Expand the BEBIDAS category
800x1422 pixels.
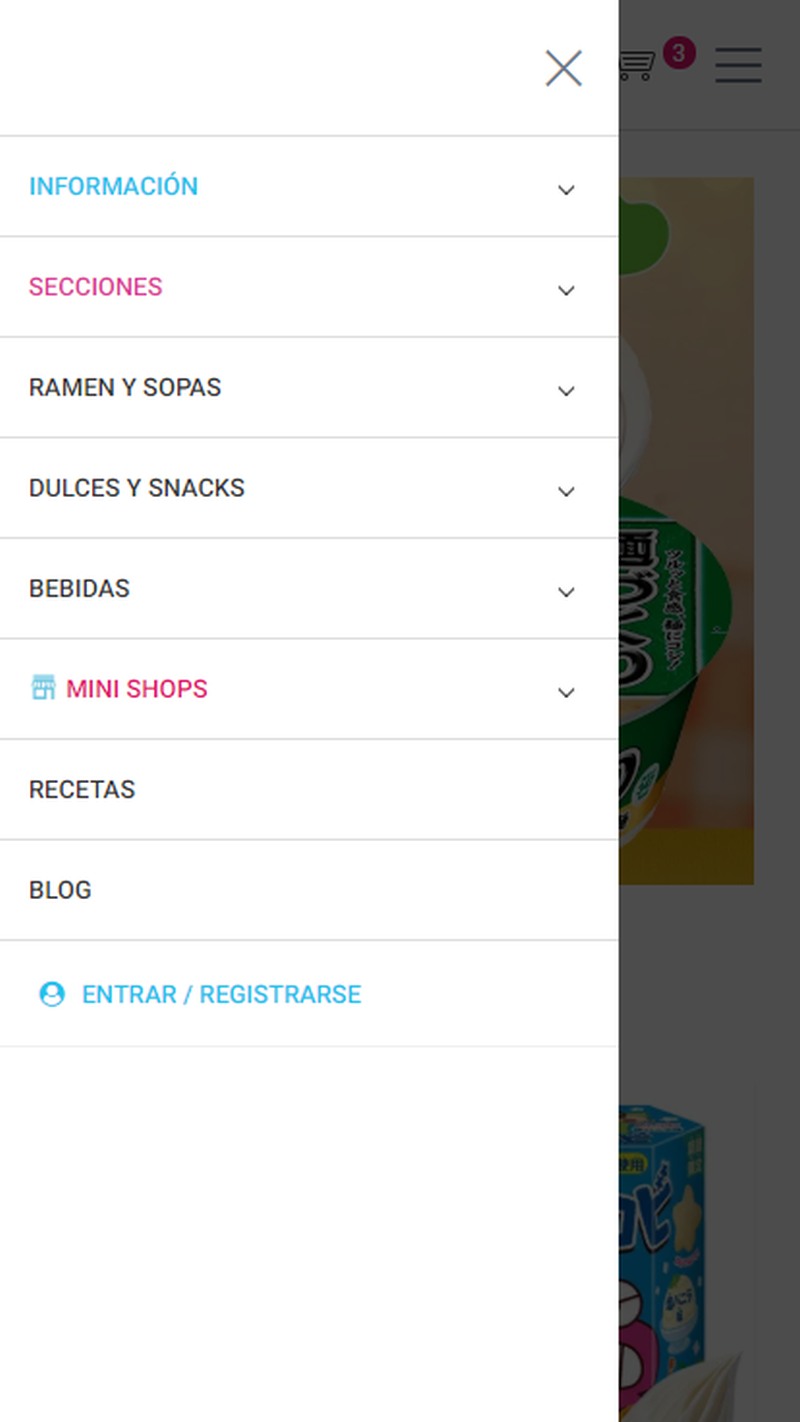coord(566,591)
